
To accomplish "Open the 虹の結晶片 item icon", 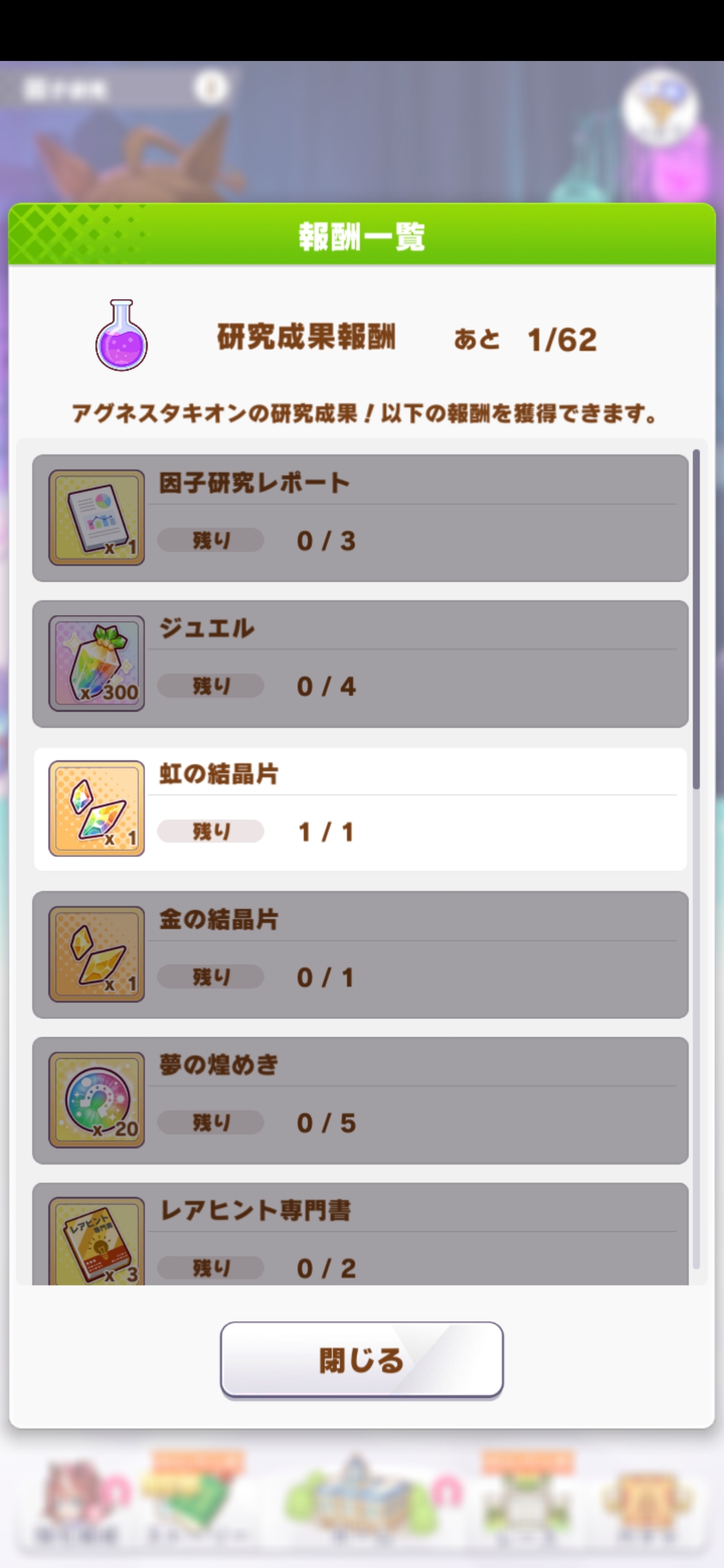I will pos(97,808).
